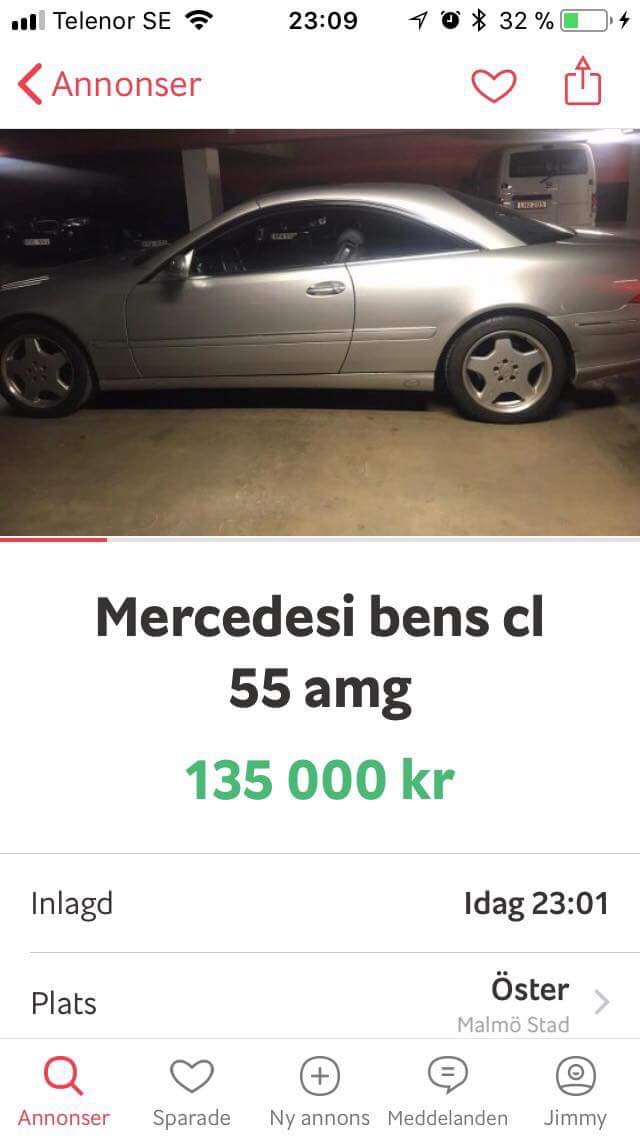Open the Meddelanden tab

pyautogui.click(x=447, y=1092)
